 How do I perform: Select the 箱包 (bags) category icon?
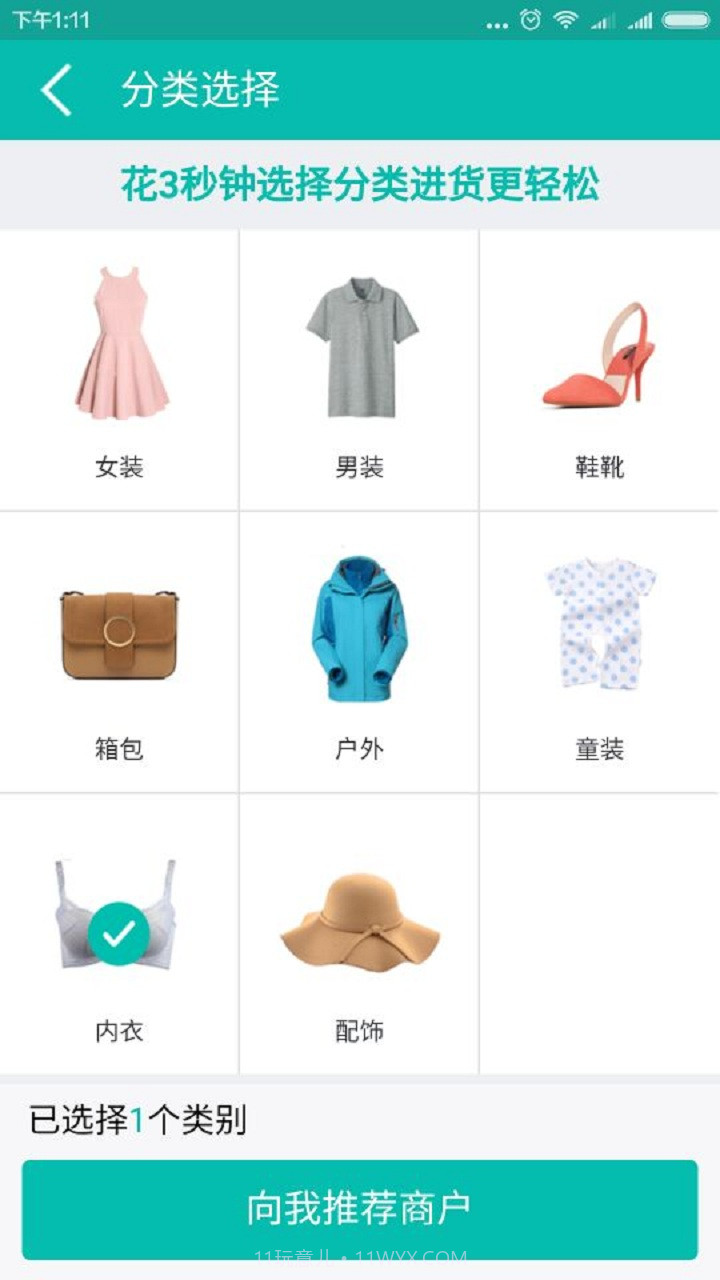[118, 630]
